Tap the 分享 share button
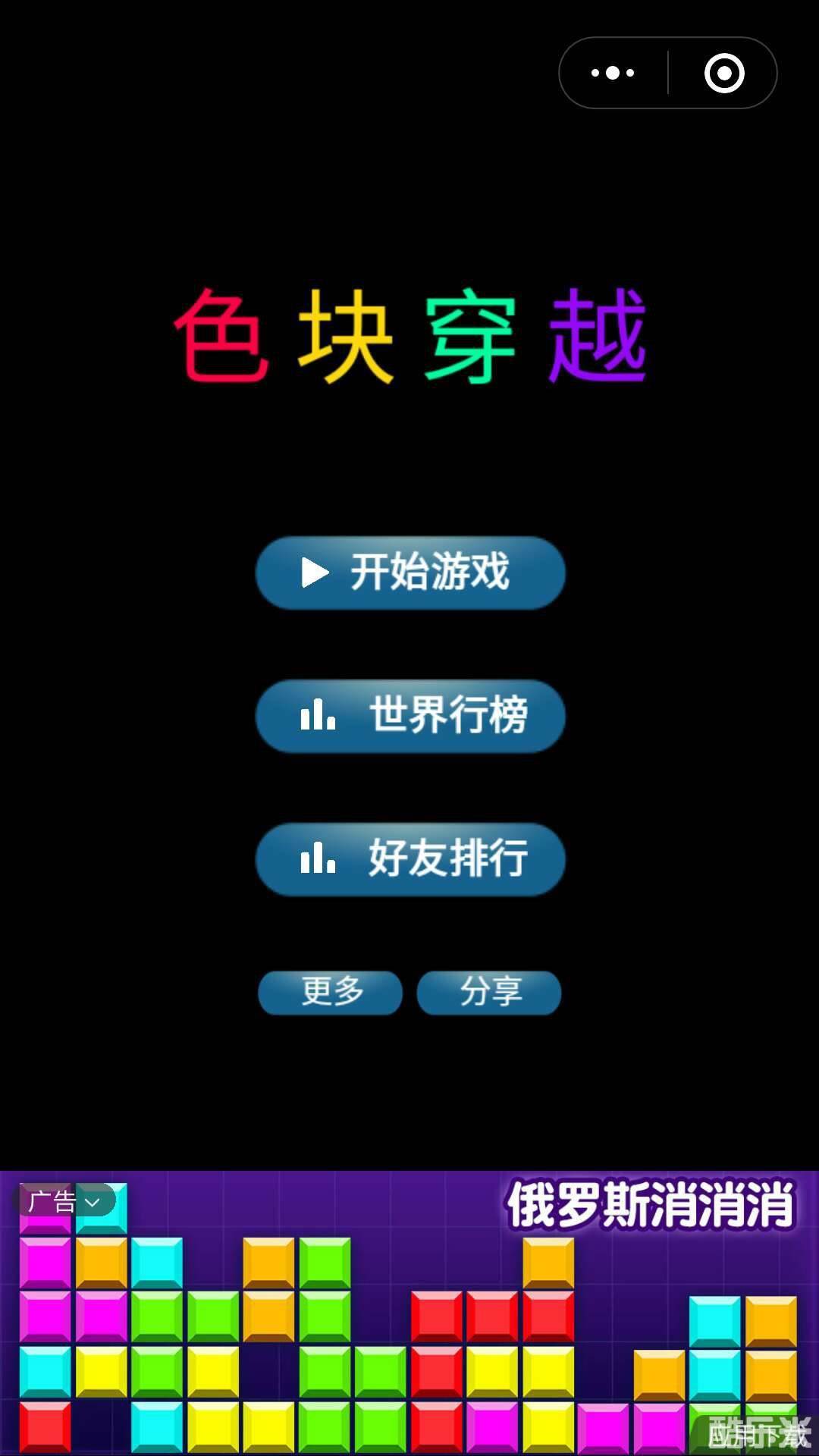The width and height of the screenshot is (819, 1456). [x=489, y=992]
